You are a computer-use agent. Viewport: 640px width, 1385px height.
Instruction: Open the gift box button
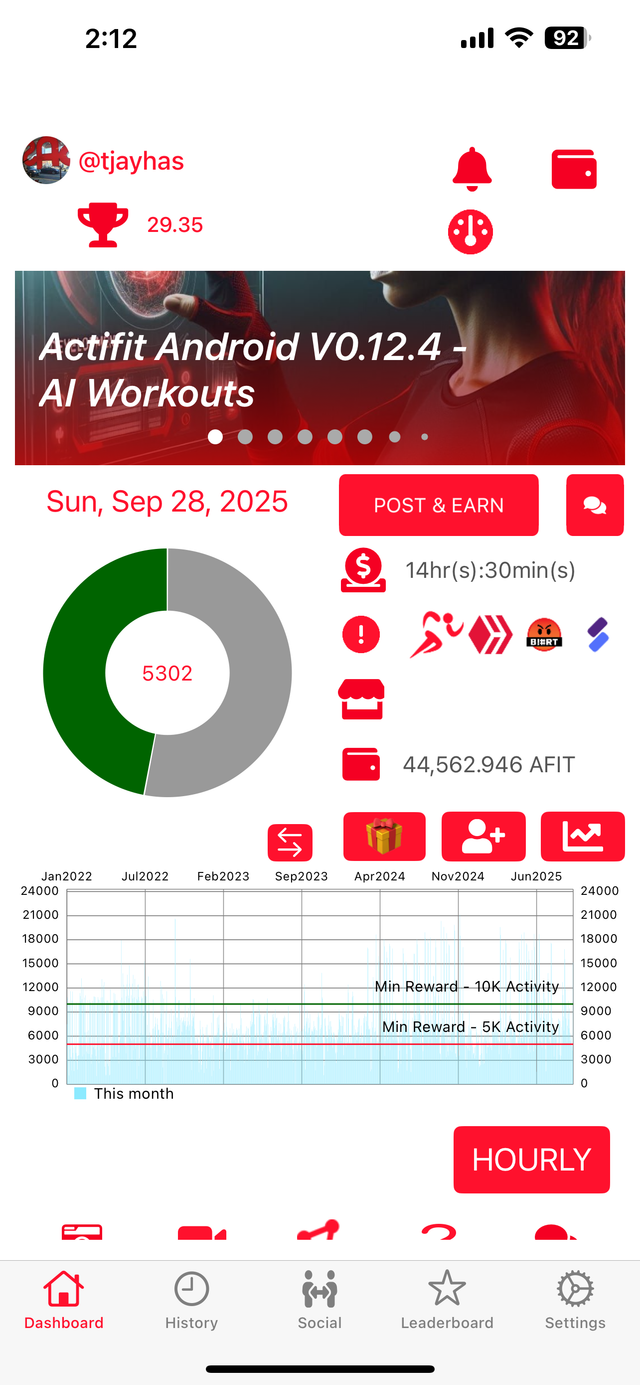[384, 836]
